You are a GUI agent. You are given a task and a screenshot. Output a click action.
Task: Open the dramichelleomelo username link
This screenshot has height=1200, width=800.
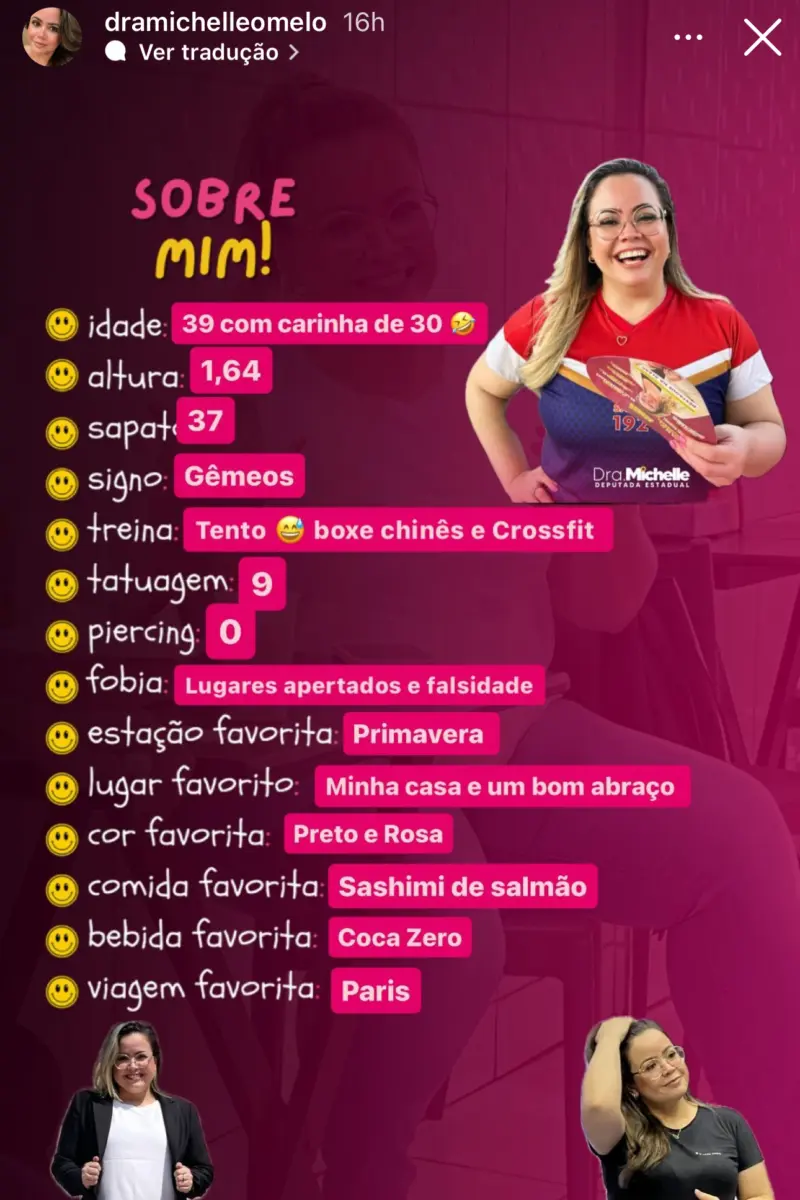[217, 22]
